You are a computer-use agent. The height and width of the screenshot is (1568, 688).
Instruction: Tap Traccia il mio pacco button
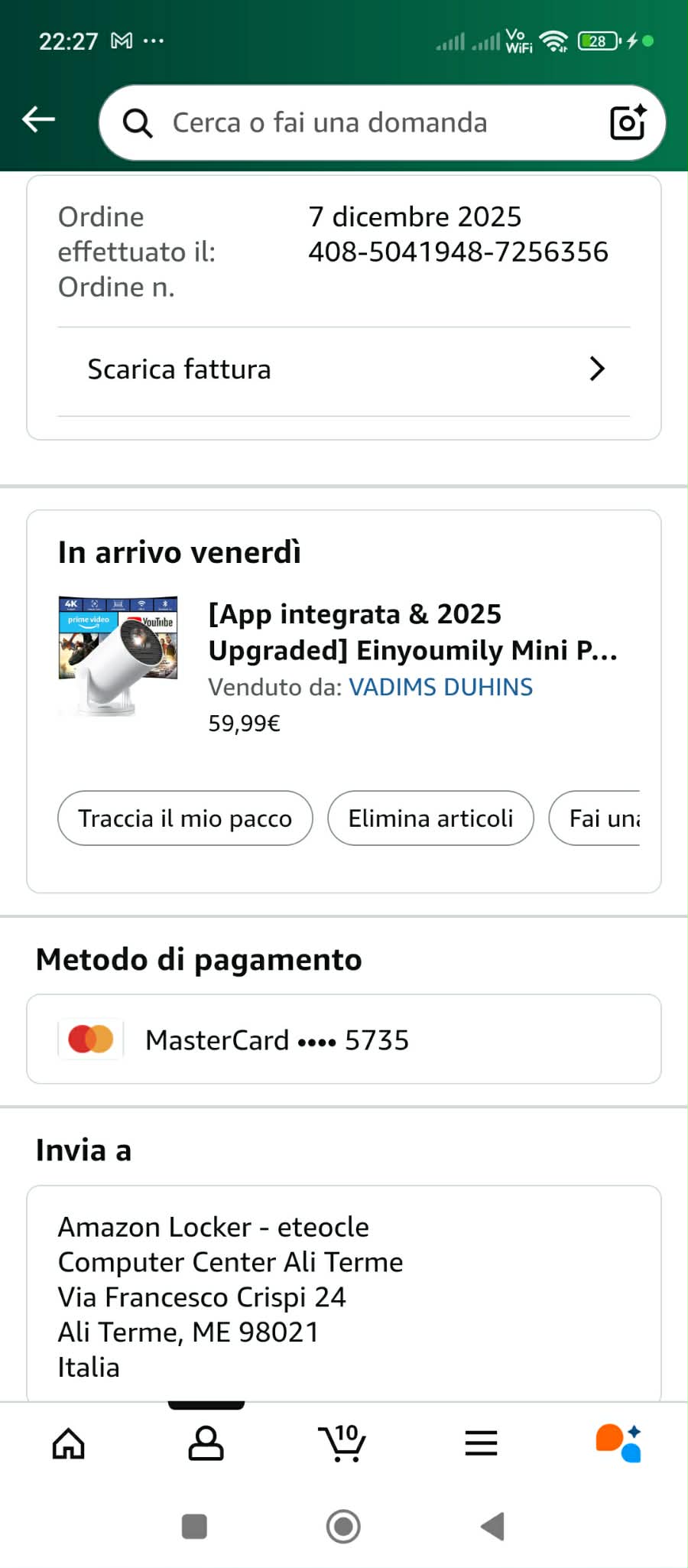(185, 818)
